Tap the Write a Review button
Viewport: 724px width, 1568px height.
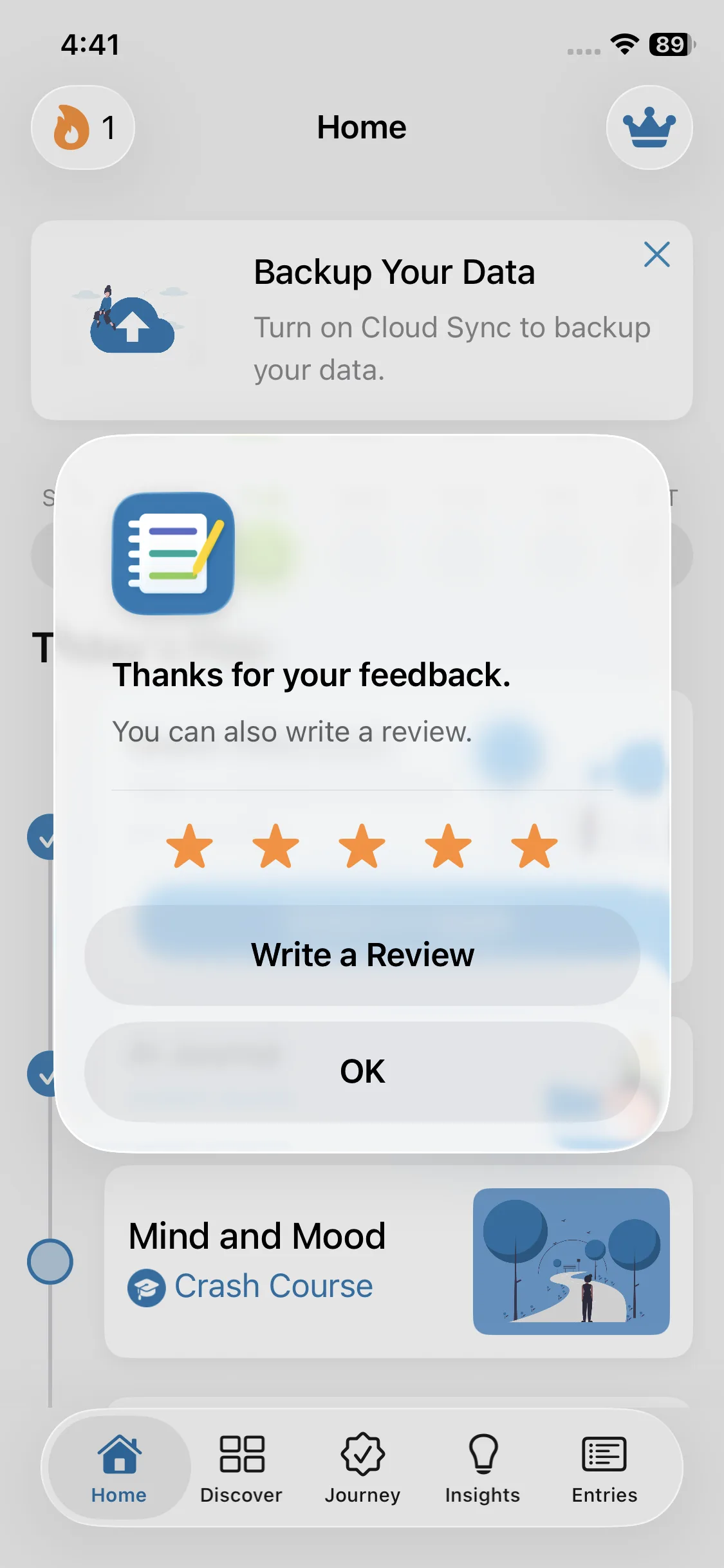(x=362, y=955)
